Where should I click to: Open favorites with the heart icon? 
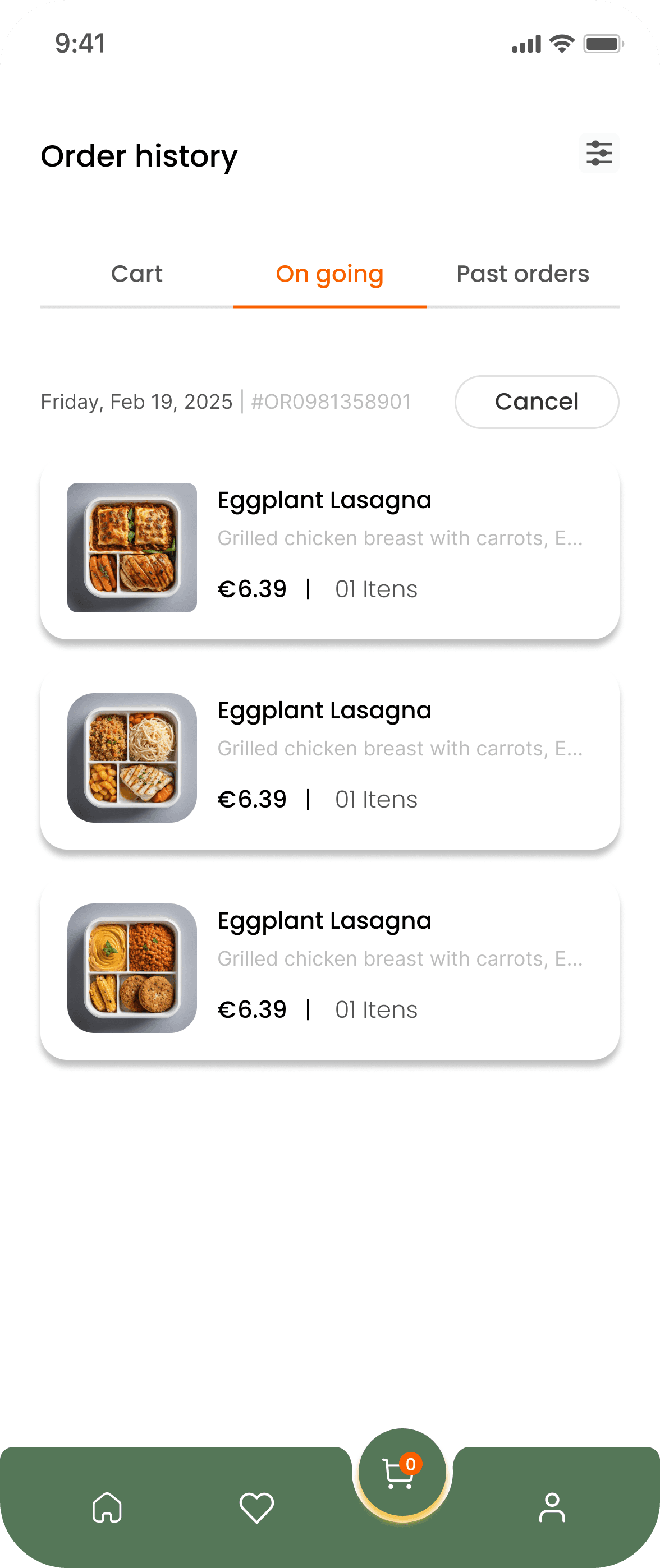[x=256, y=1507]
